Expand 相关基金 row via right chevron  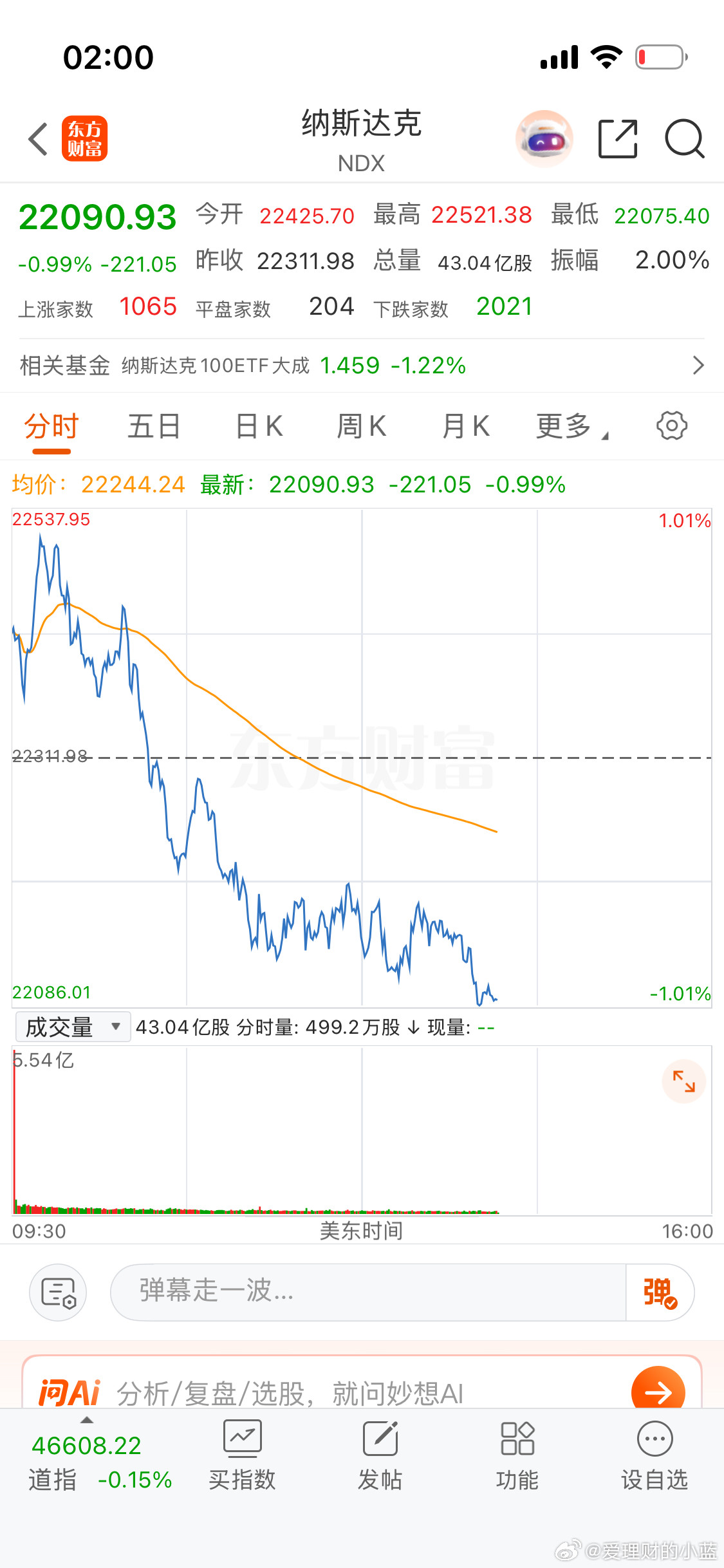click(699, 365)
